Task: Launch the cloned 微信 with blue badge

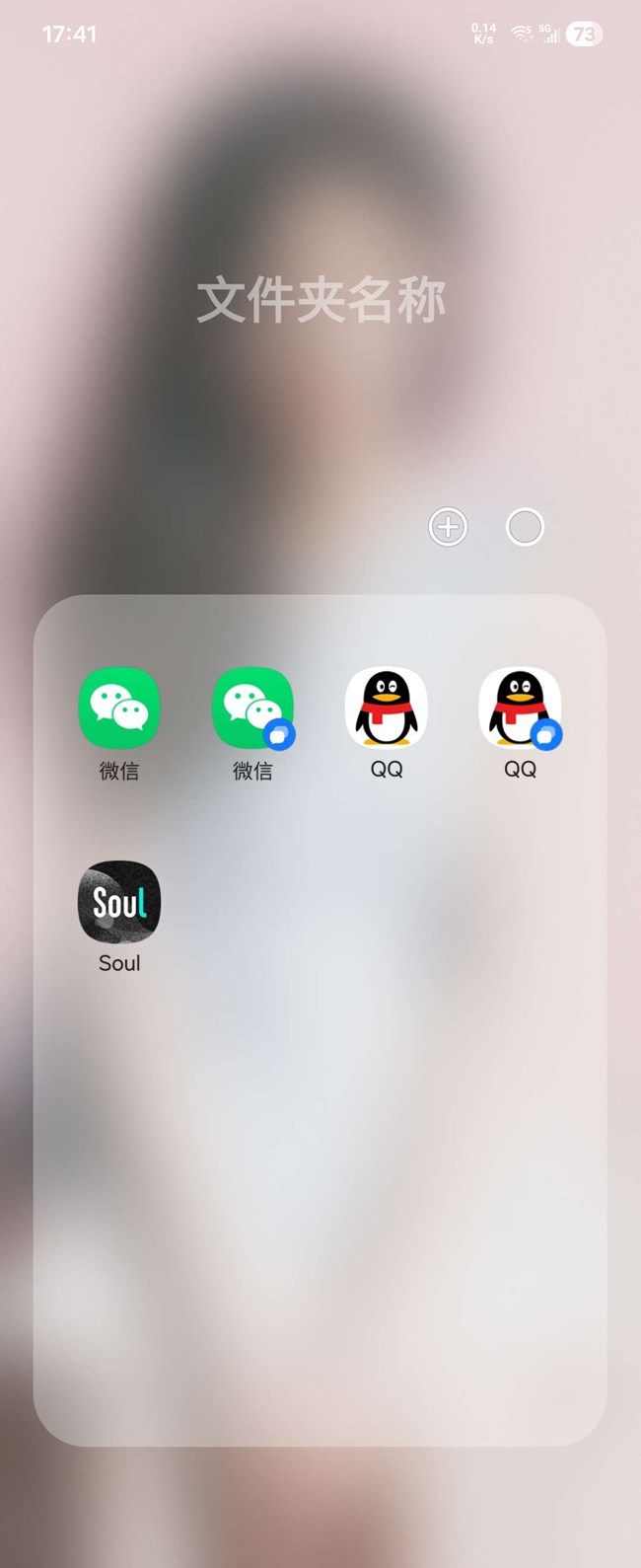Action: [252, 709]
